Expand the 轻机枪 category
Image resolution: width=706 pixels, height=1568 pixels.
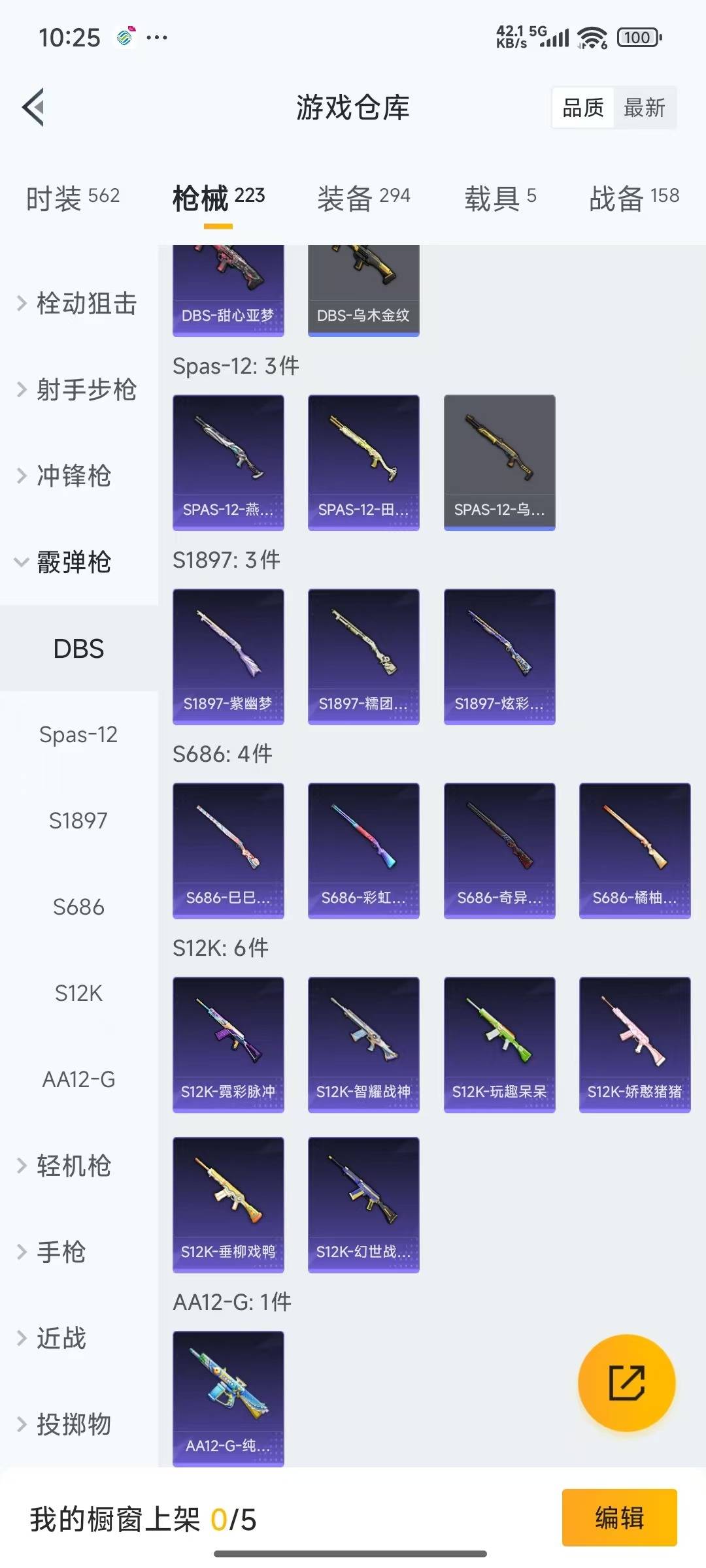click(73, 1166)
